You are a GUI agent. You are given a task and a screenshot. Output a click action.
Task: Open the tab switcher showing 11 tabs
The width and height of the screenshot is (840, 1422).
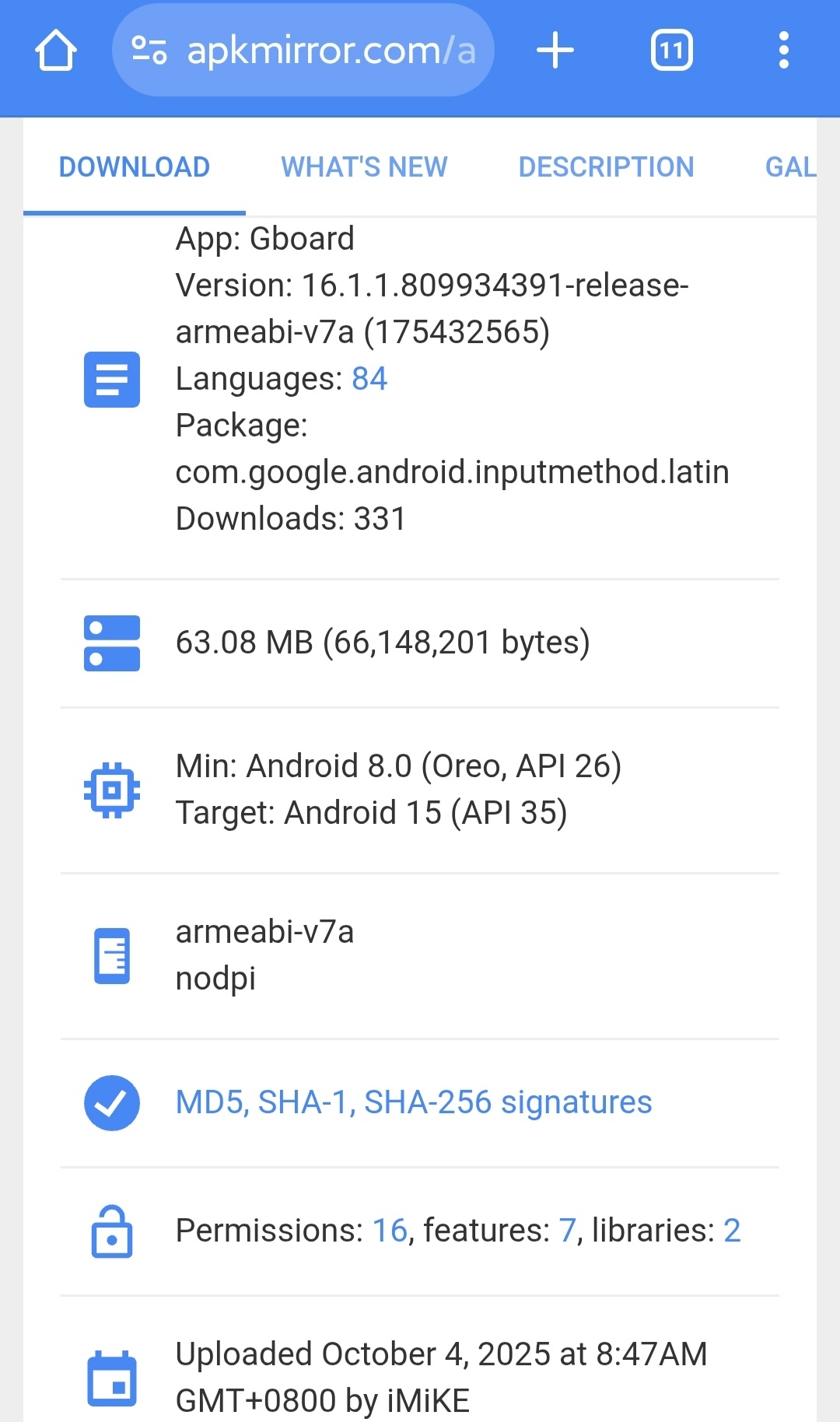pyautogui.click(x=671, y=51)
